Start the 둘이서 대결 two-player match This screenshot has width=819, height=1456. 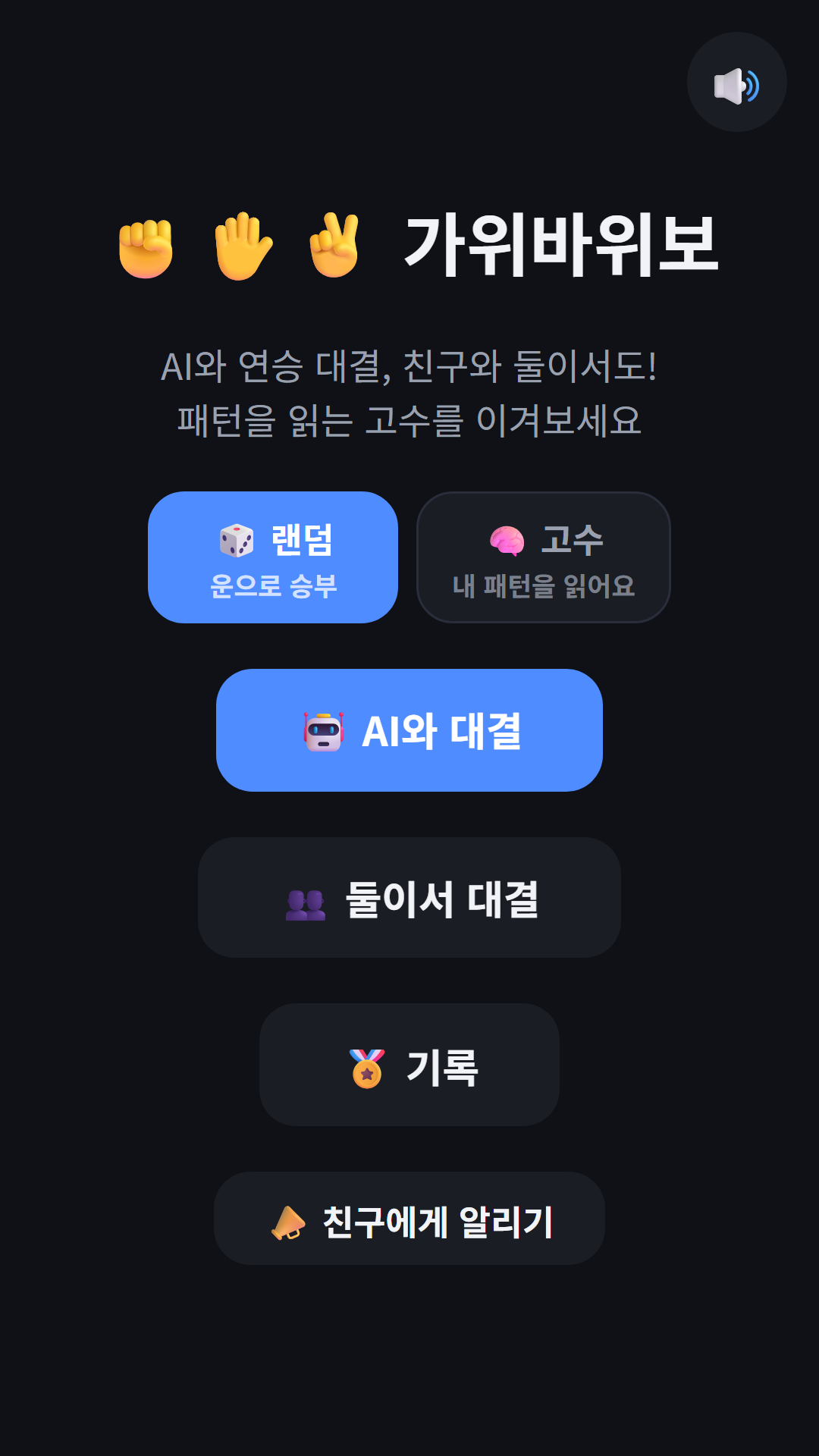[x=409, y=898]
